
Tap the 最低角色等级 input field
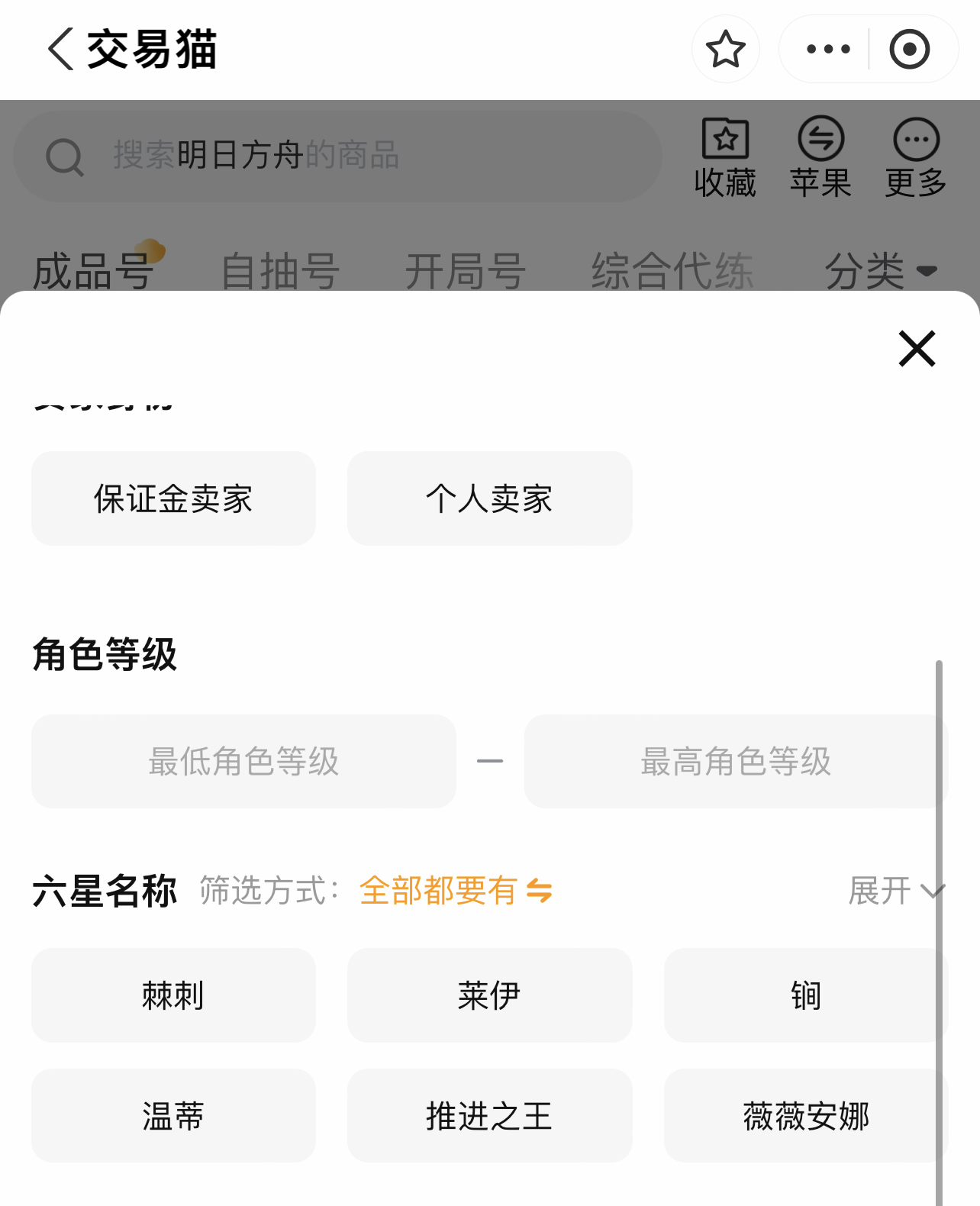coord(243,761)
